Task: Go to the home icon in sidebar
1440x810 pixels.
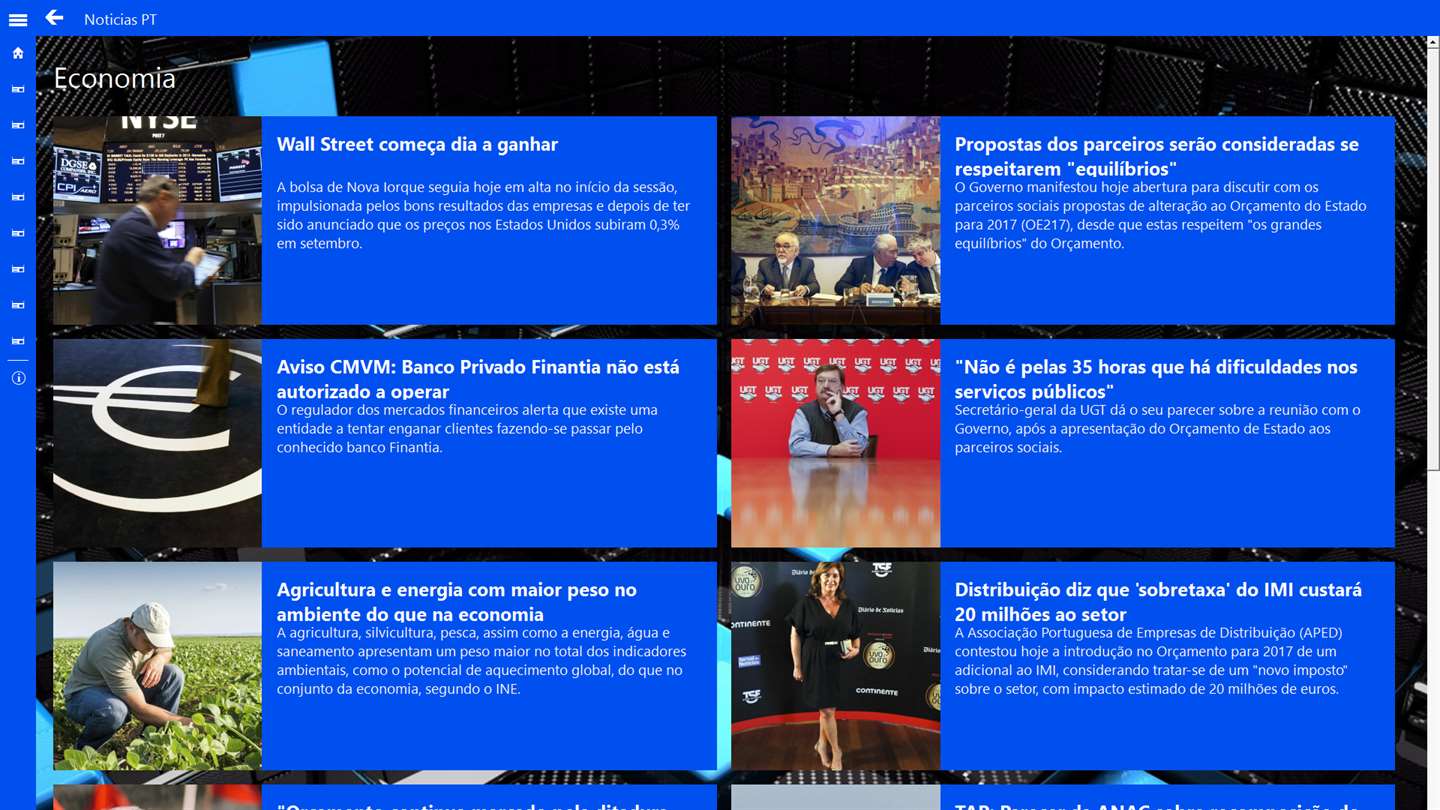Action: pos(18,53)
